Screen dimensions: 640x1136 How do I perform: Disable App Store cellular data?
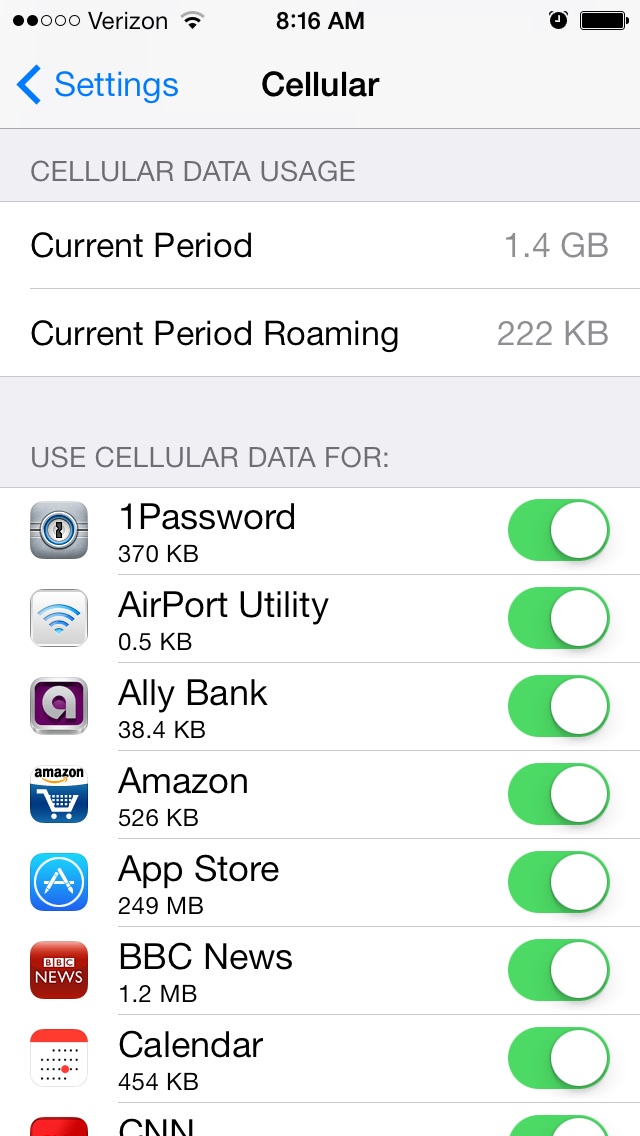559,882
